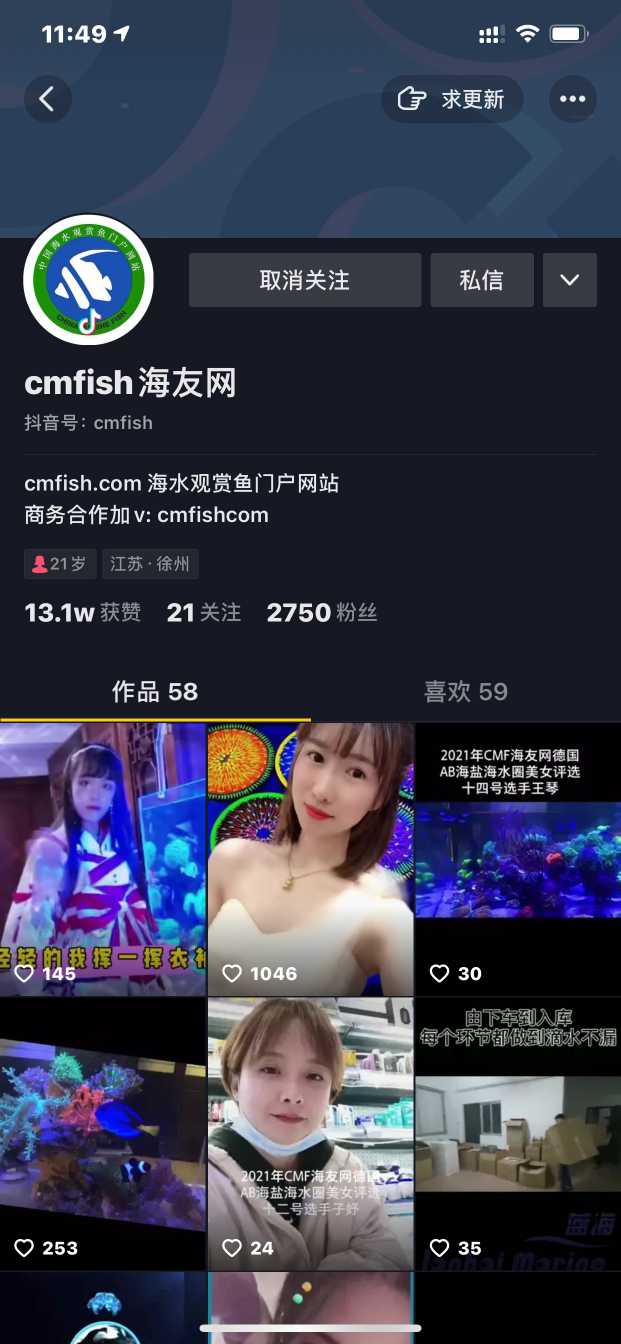
Task: Tap the 求更新 button
Action: point(452,99)
